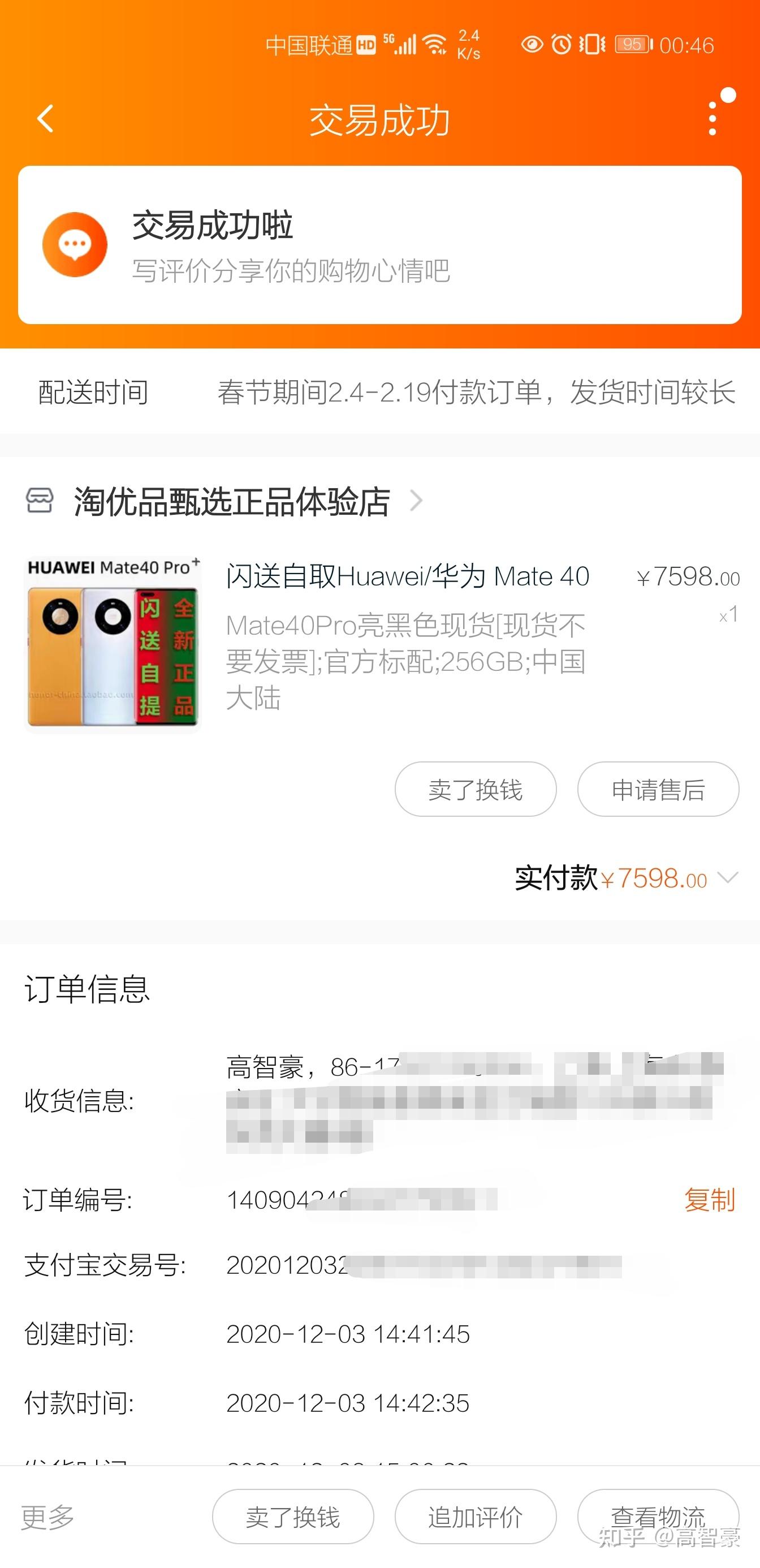Screen dimensions: 760x1568
Task: Tap 卖了换钱 under the product
Action: pyautogui.click(x=475, y=790)
